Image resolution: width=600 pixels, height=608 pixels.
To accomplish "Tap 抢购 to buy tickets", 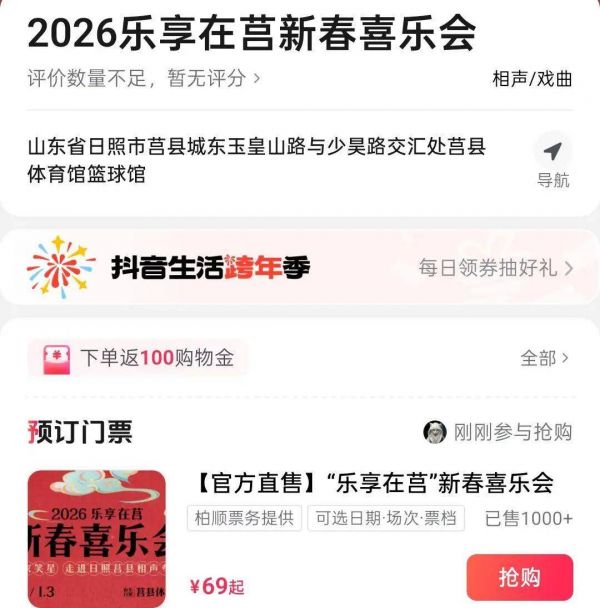I will pos(519,577).
